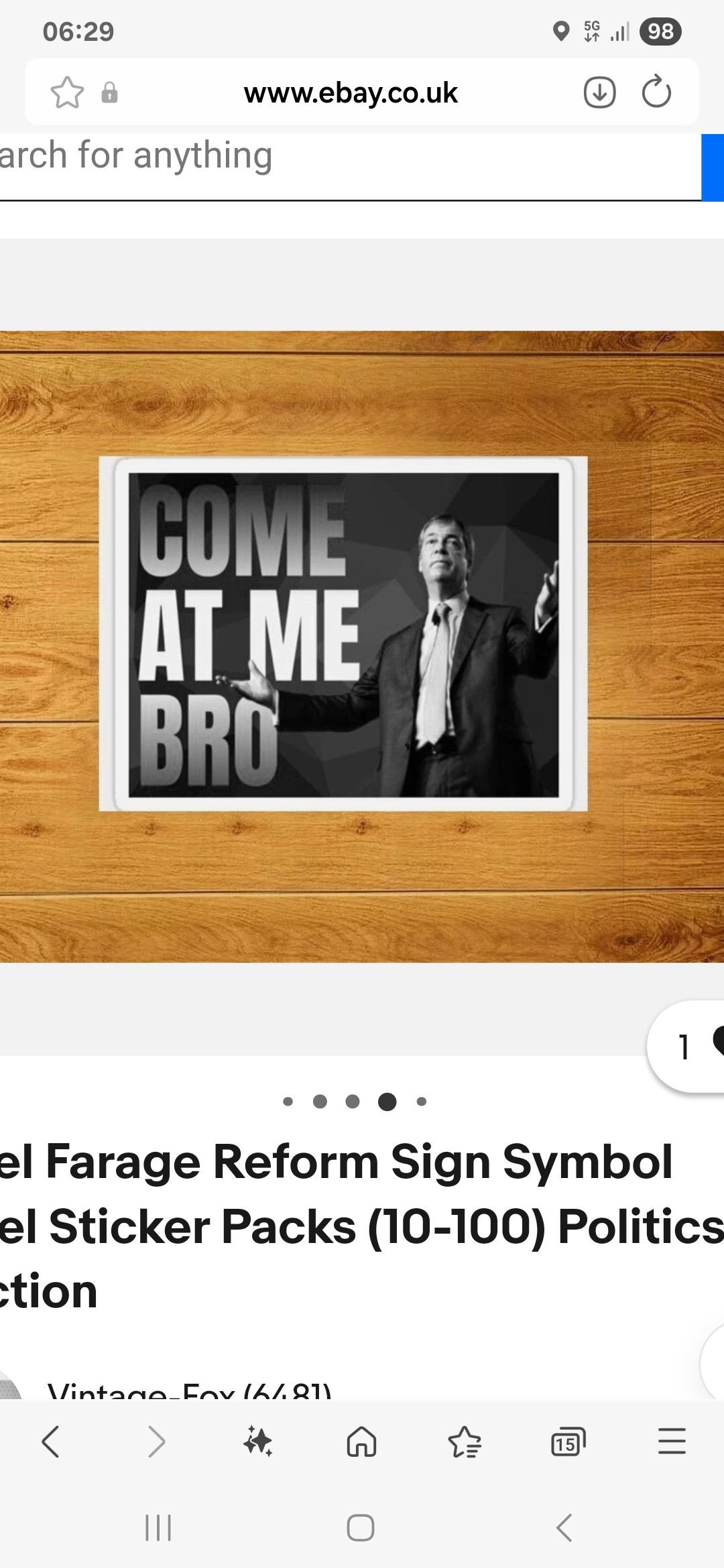Tap the ebay.co.uk address bar
This screenshot has height=1568, width=724.
[x=350, y=92]
